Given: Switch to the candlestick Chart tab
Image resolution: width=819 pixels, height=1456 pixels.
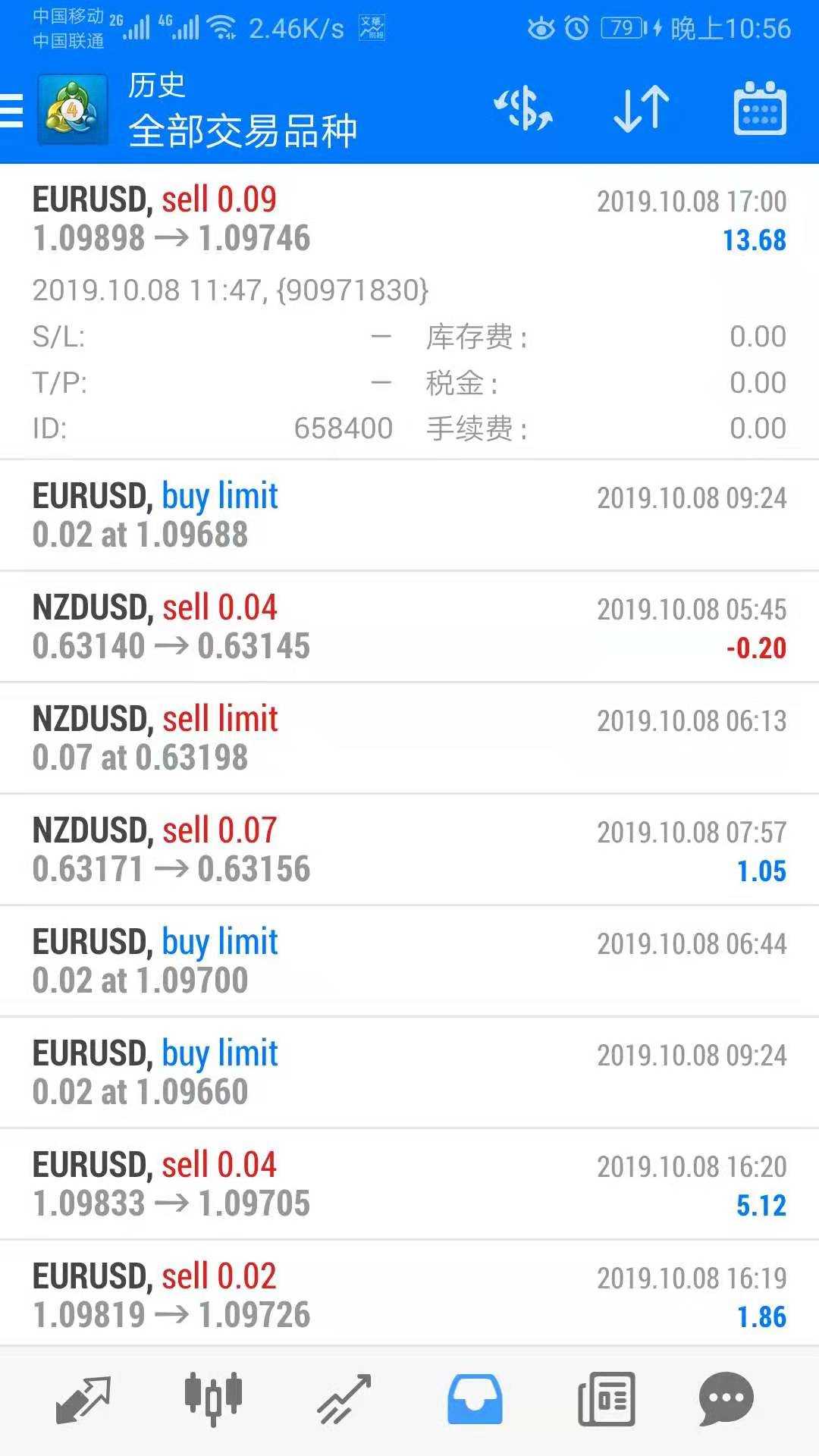Looking at the screenshot, I should tap(213, 1399).
